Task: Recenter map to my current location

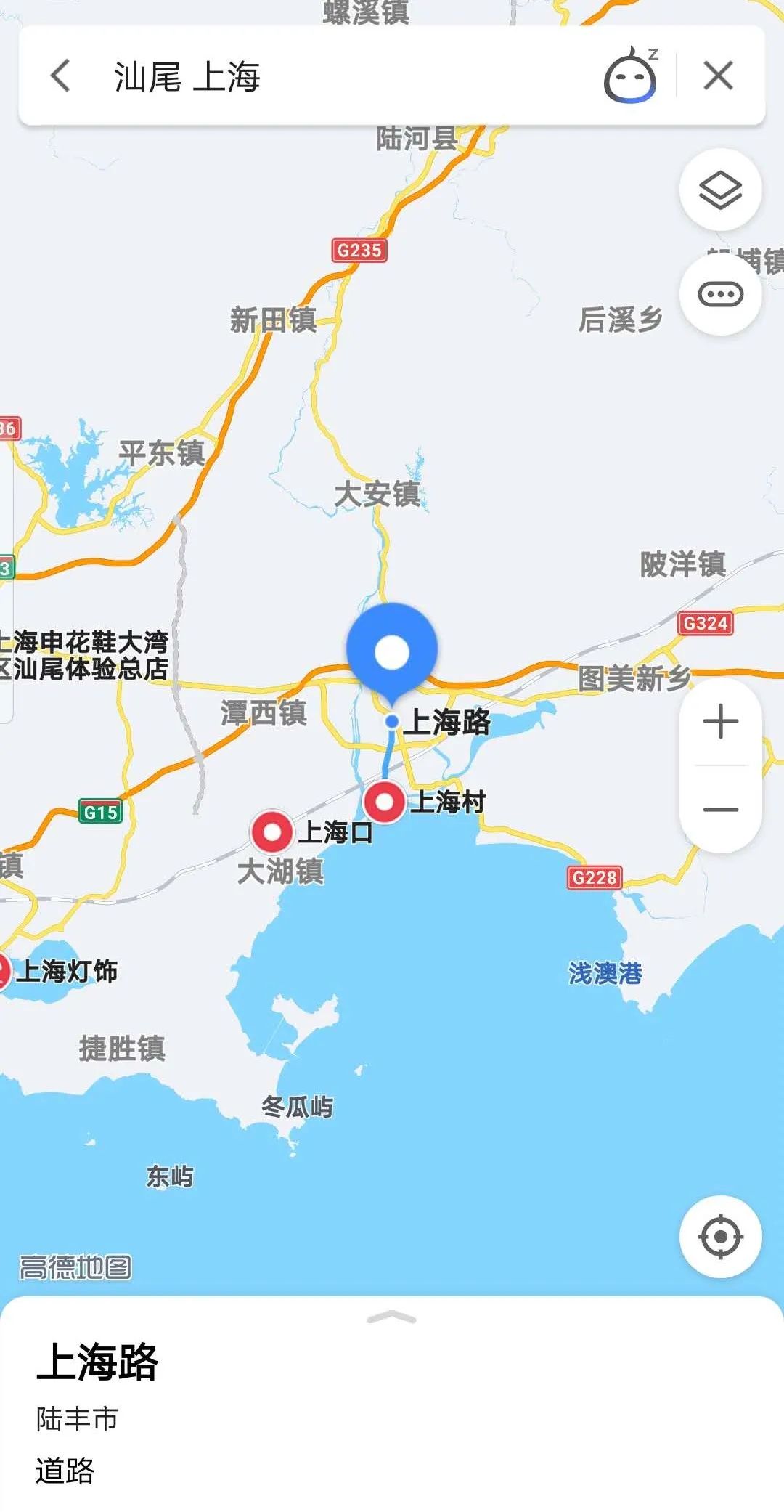Action: pos(720,1236)
